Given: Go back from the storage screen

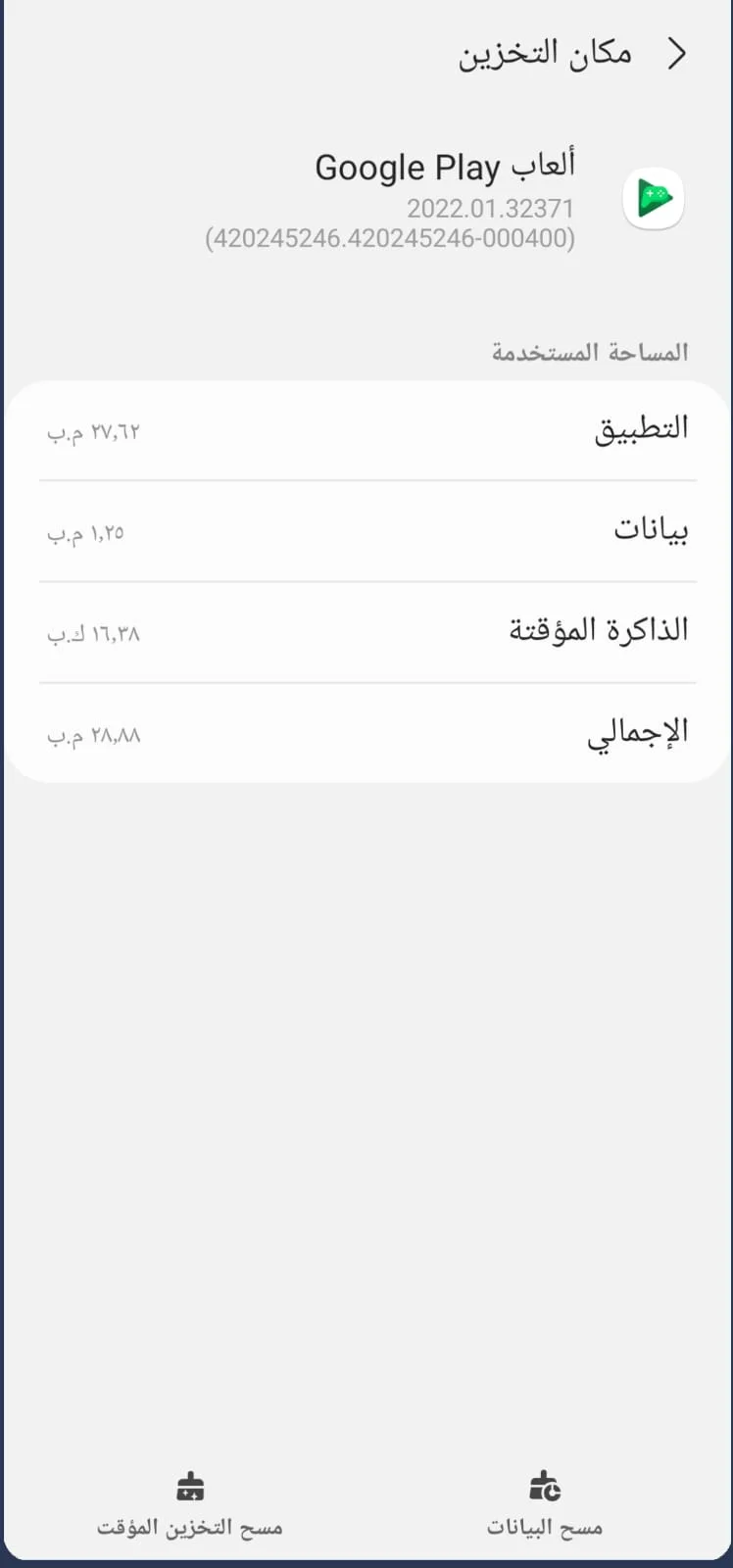Looking at the screenshot, I should coord(677,54).
